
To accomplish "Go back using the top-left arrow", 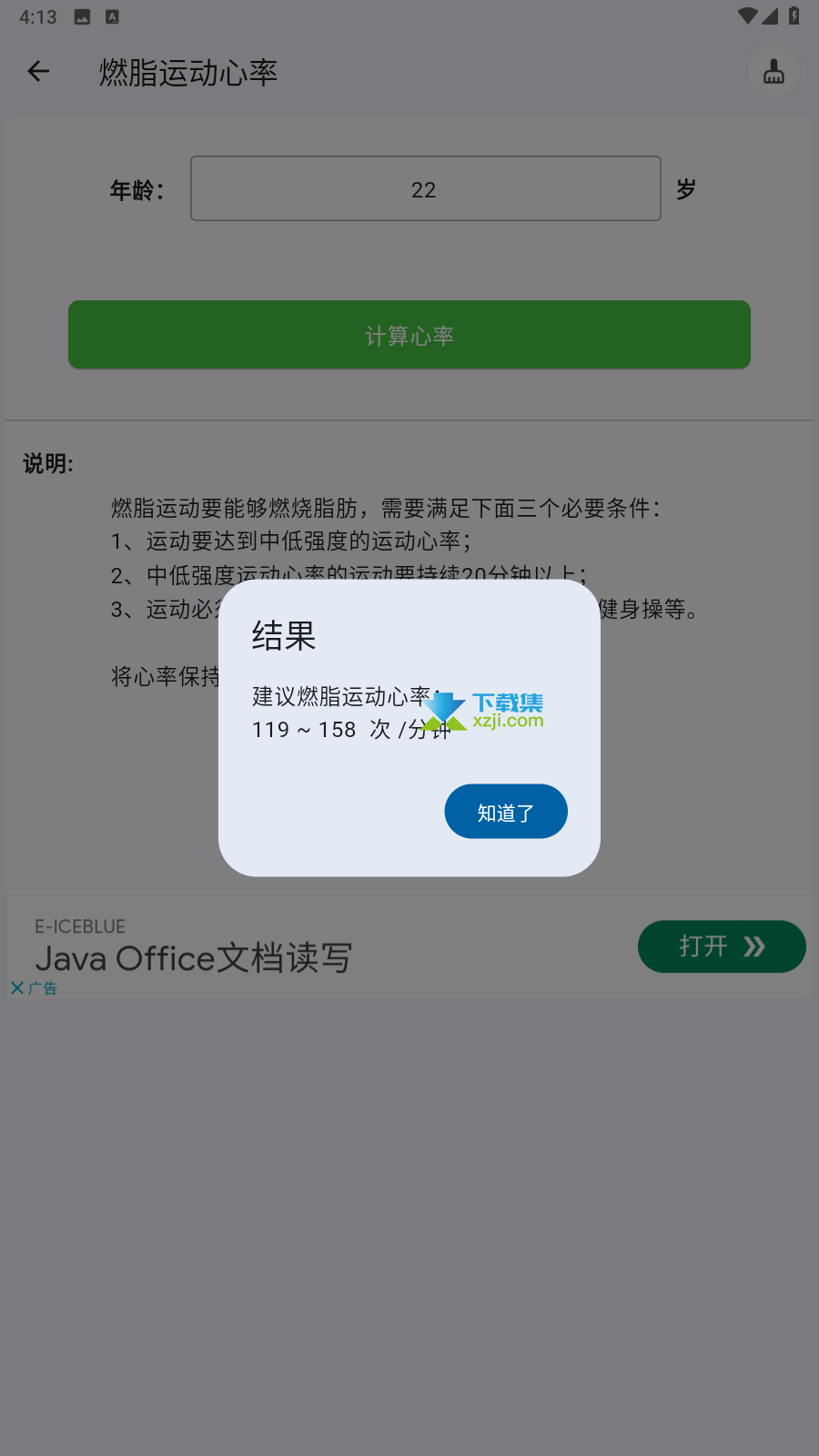I will click(x=38, y=71).
